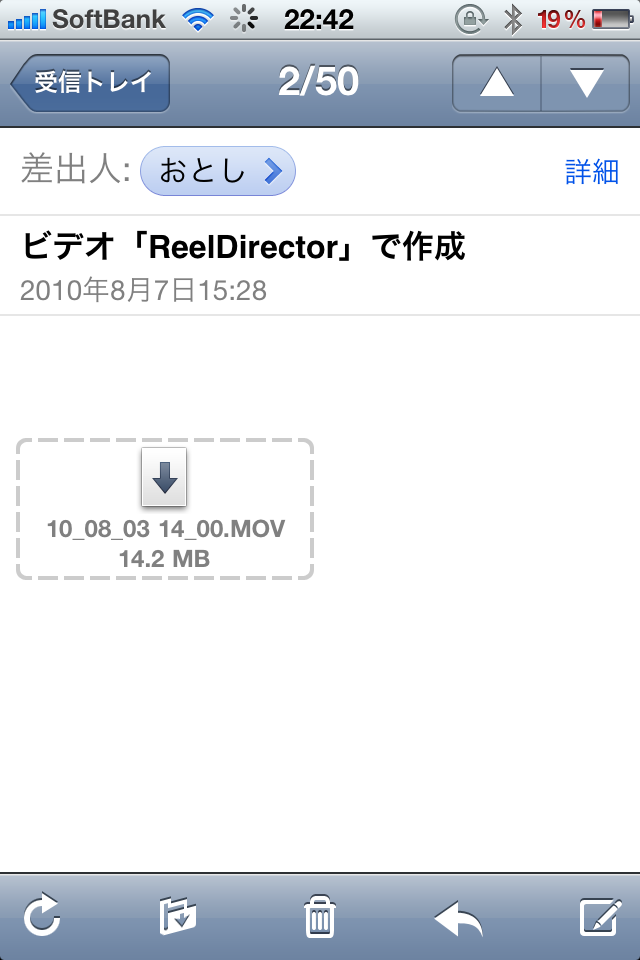
Task: Refresh the mailbox
Action: pyautogui.click(x=43, y=915)
